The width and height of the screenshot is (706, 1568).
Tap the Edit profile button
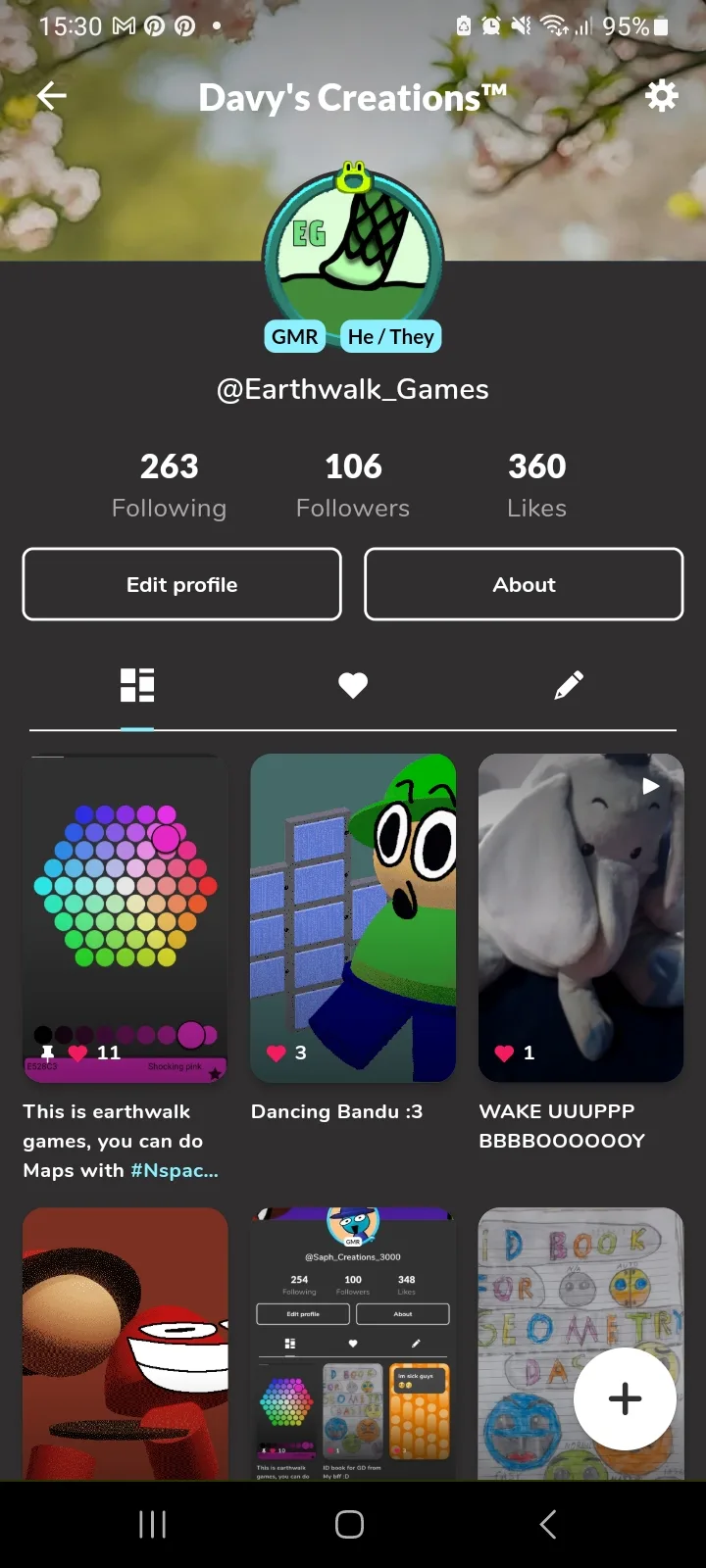tap(182, 584)
